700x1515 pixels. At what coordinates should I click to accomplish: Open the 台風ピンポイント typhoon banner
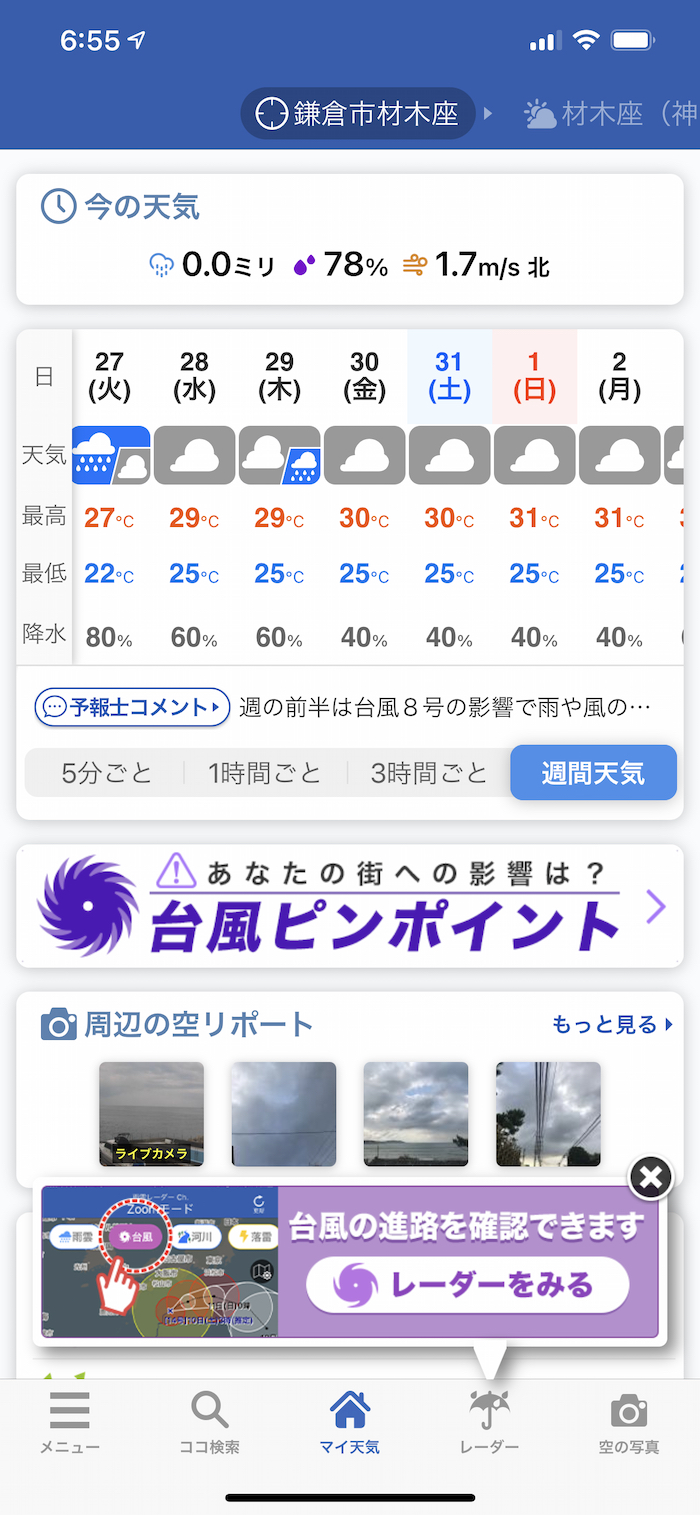coord(350,906)
